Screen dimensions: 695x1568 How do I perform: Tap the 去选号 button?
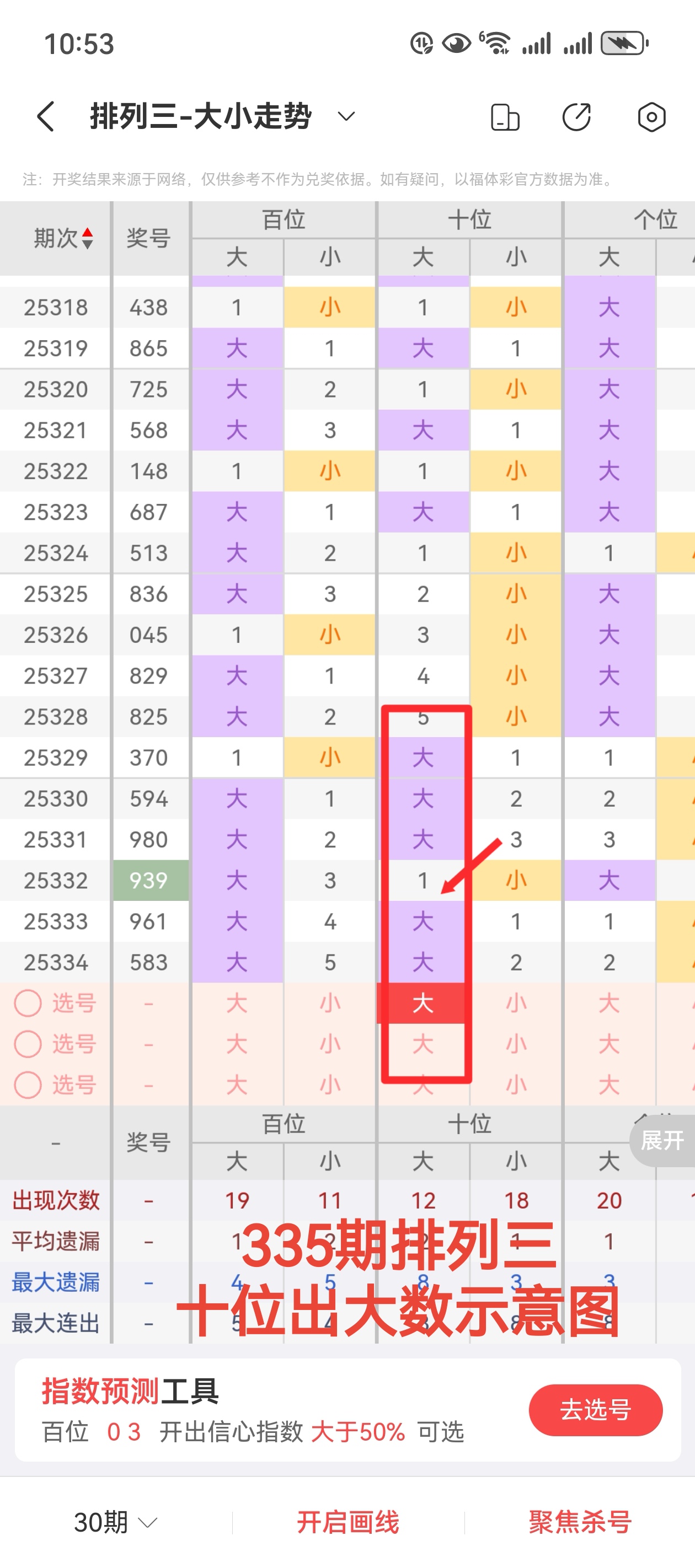click(595, 1411)
